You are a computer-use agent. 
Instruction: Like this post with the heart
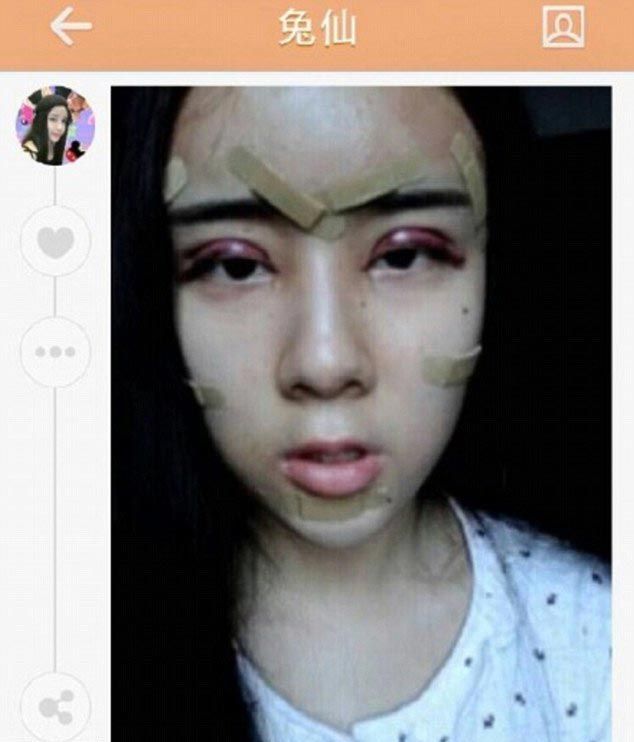point(55,241)
